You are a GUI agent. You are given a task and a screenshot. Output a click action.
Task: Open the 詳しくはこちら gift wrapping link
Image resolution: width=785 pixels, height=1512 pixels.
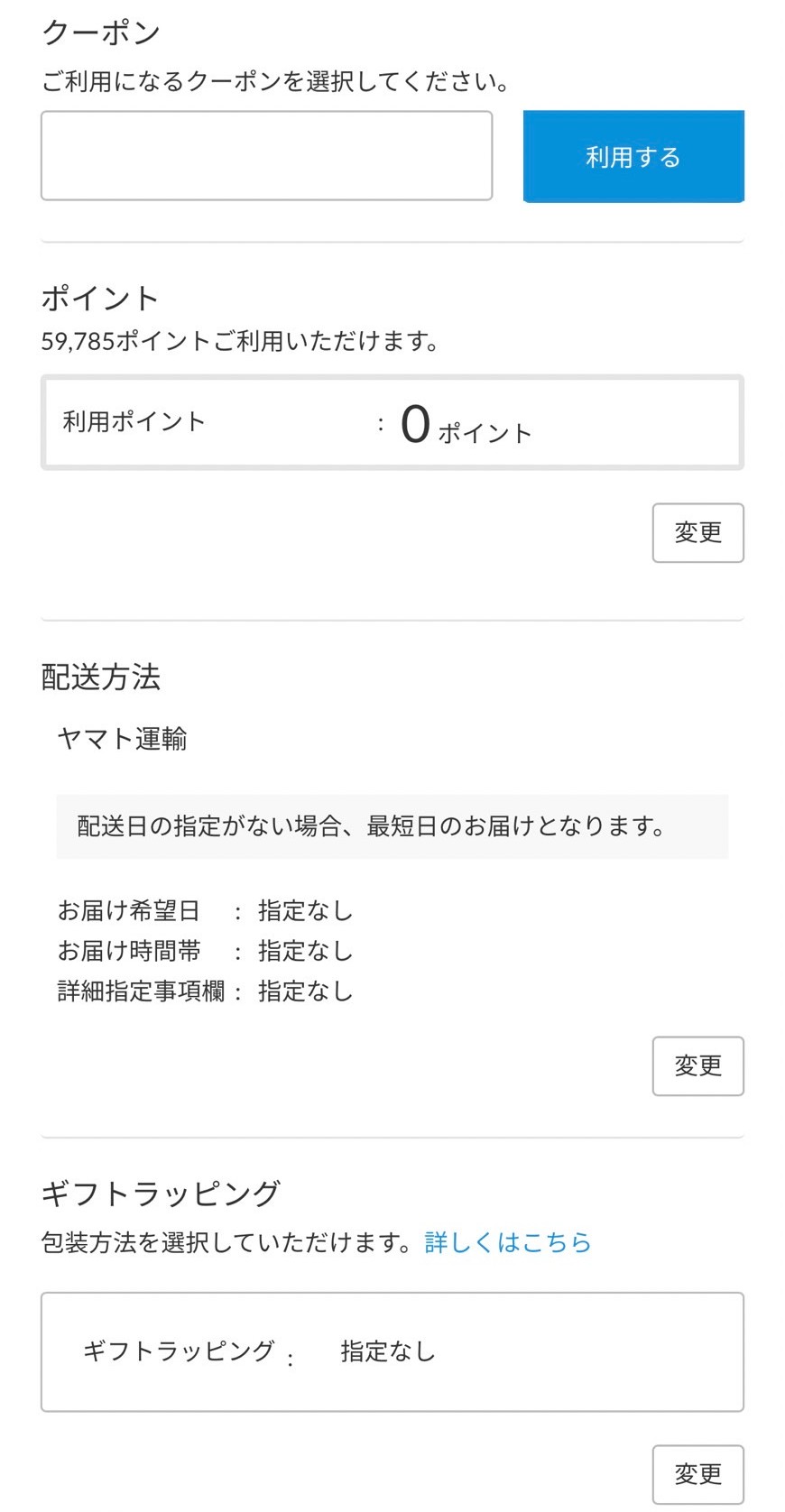pyautogui.click(x=507, y=1242)
